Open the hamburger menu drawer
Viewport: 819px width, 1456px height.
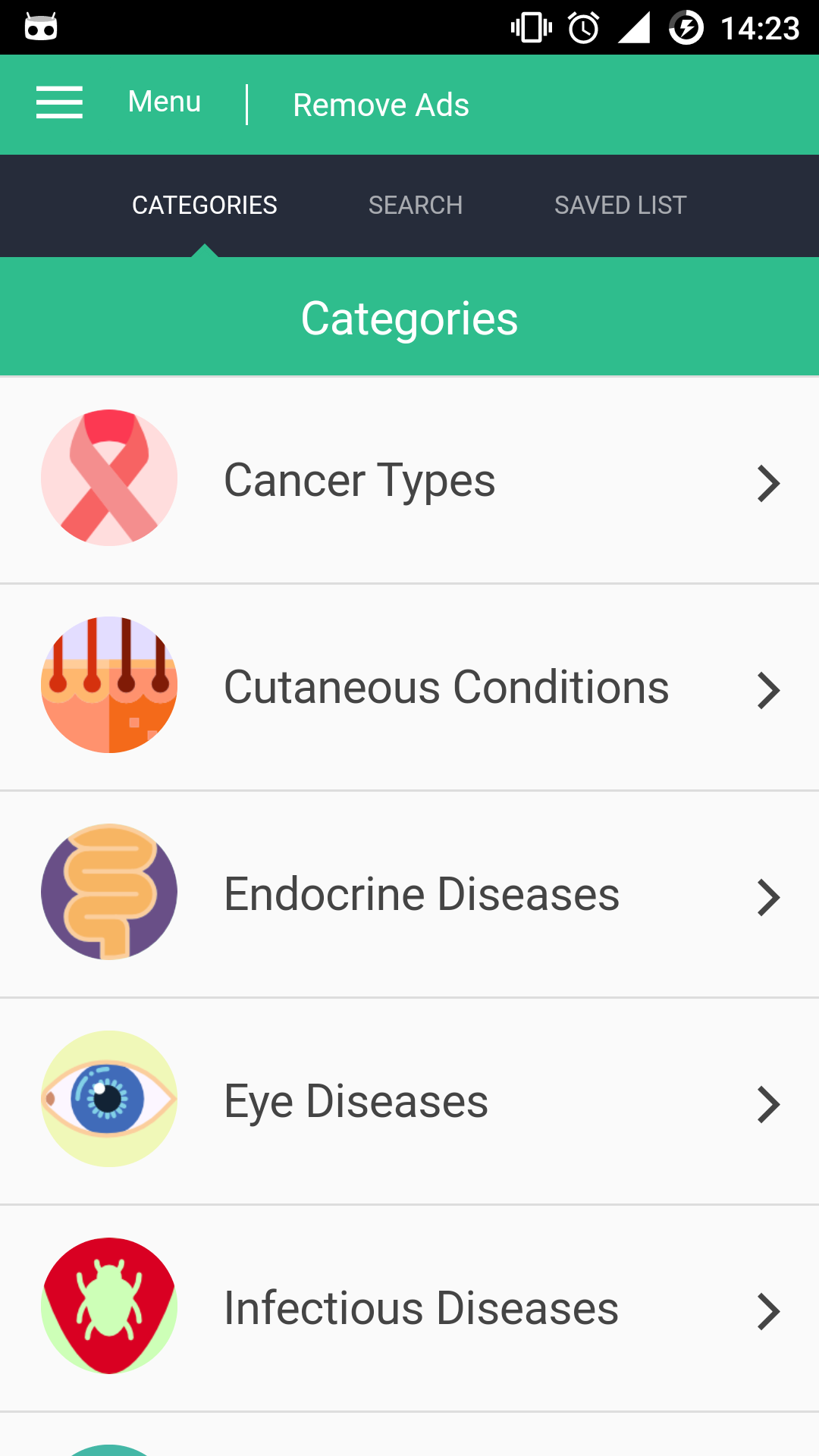59,102
